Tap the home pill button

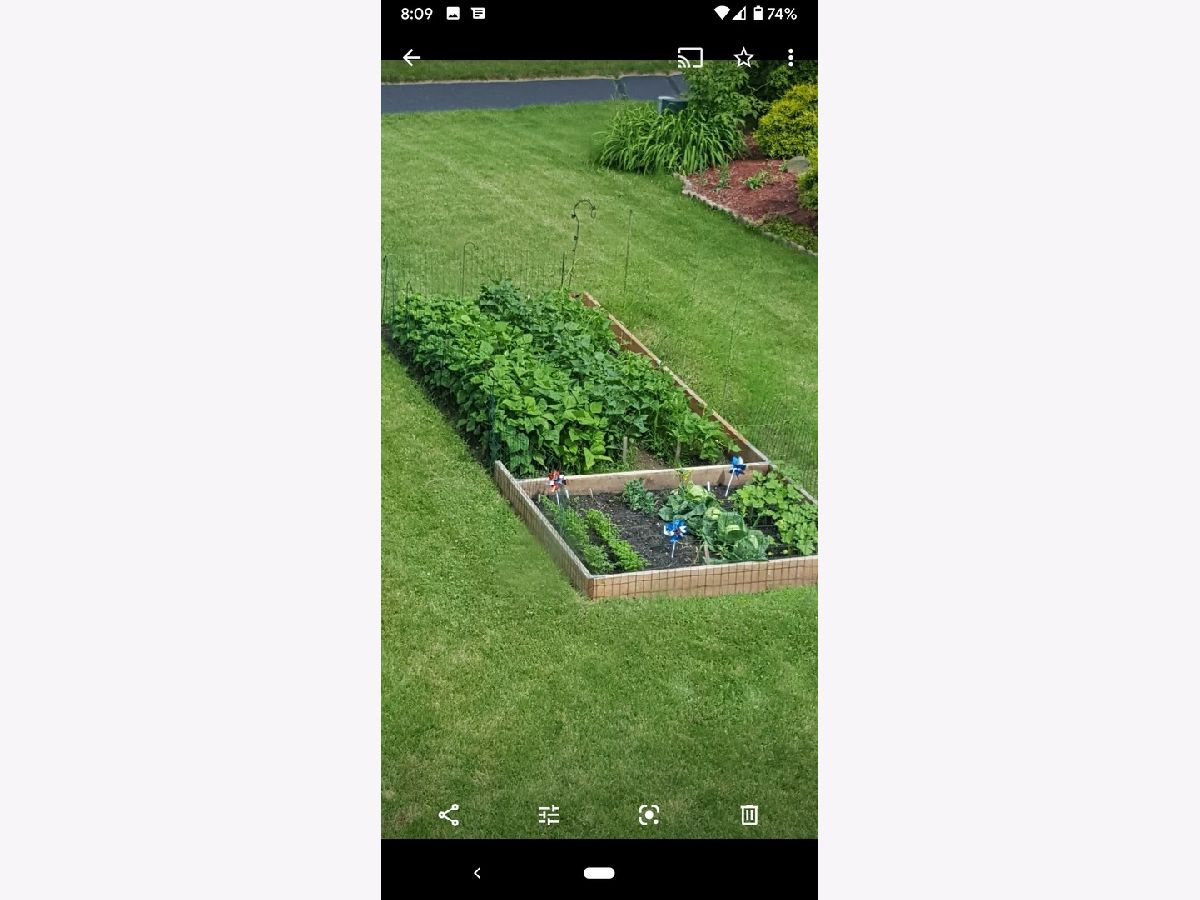[x=599, y=873]
